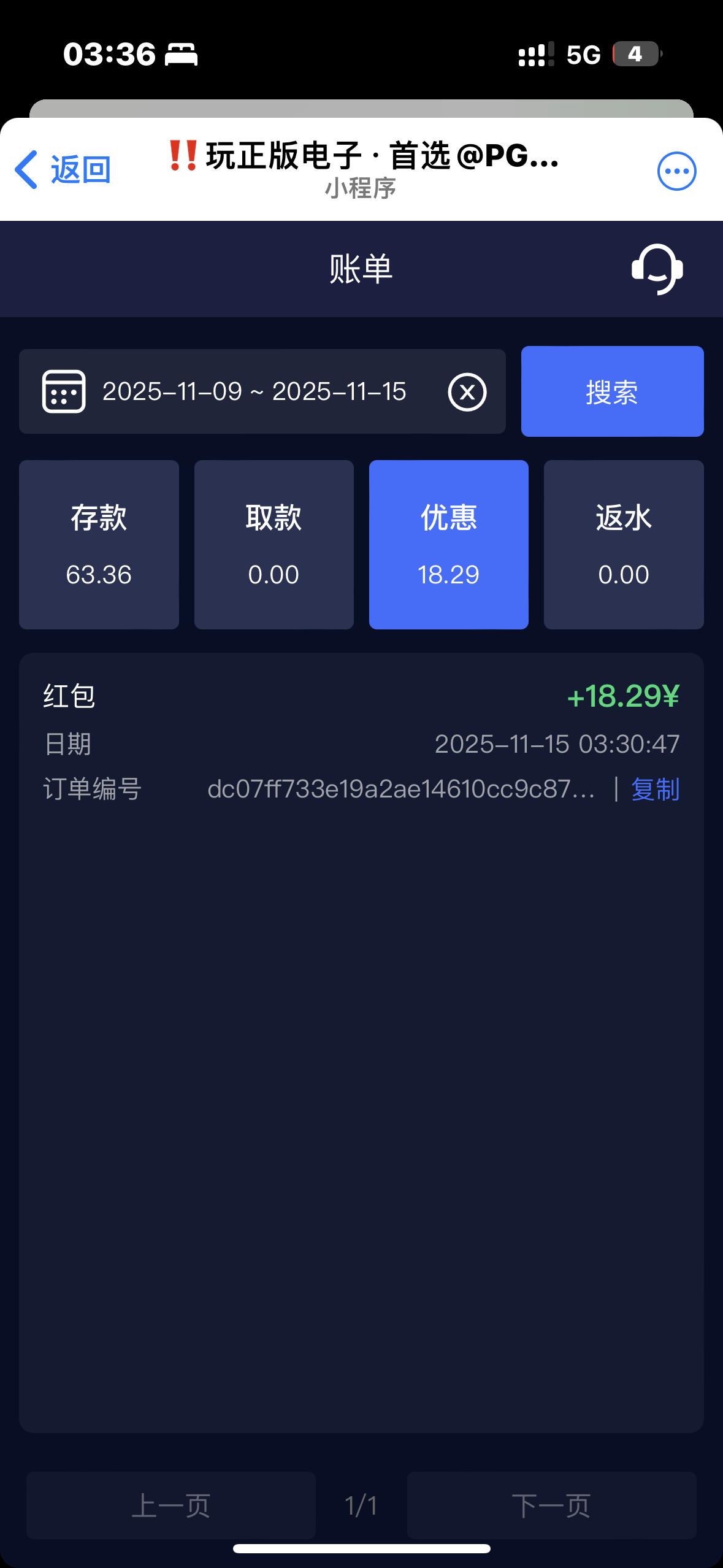Clear the selected date range

pyautogui.click(x=467, y=392)
